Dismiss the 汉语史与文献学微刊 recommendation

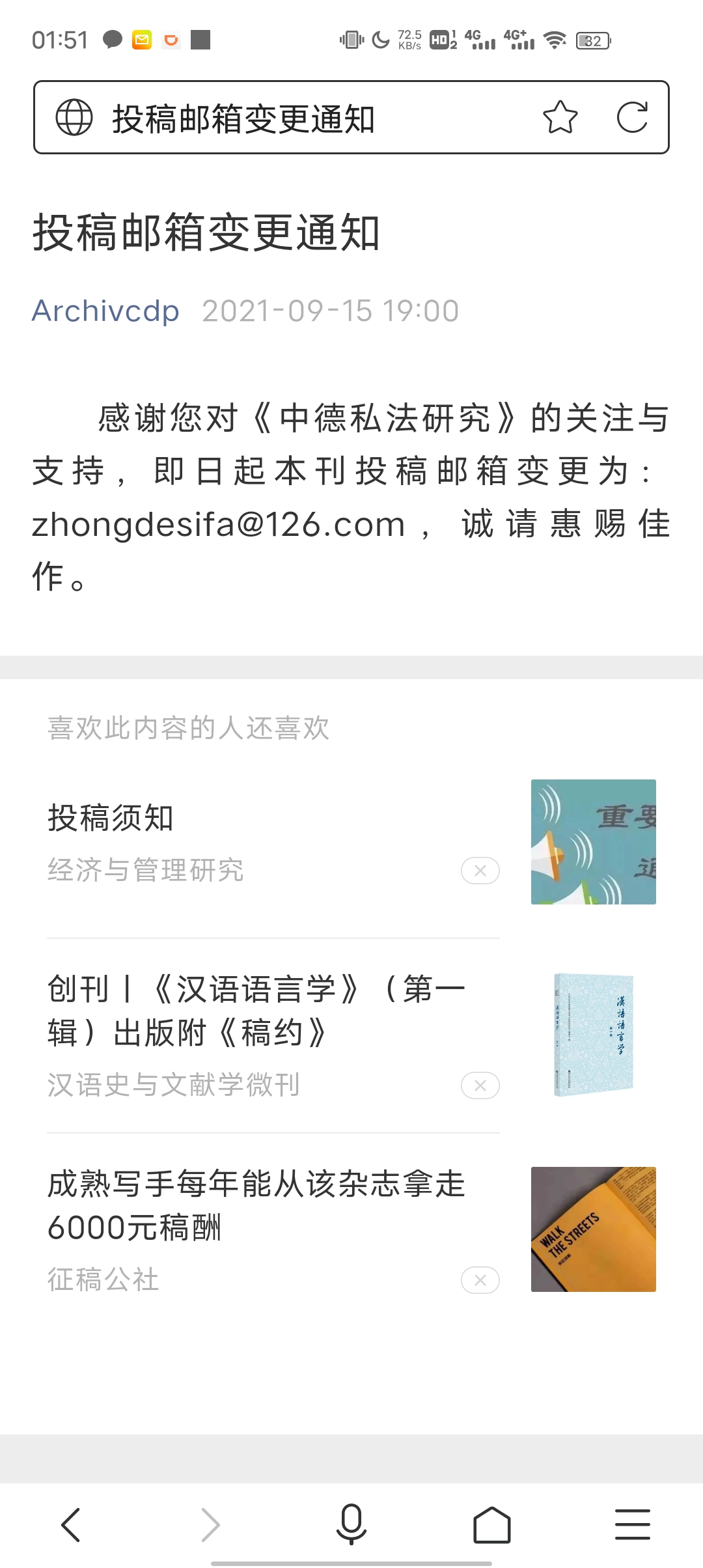coord(480,1085)
